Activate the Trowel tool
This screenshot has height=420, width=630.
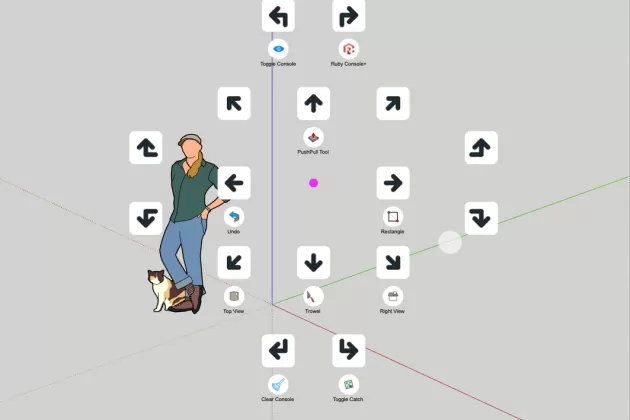(x=313, y=296)
